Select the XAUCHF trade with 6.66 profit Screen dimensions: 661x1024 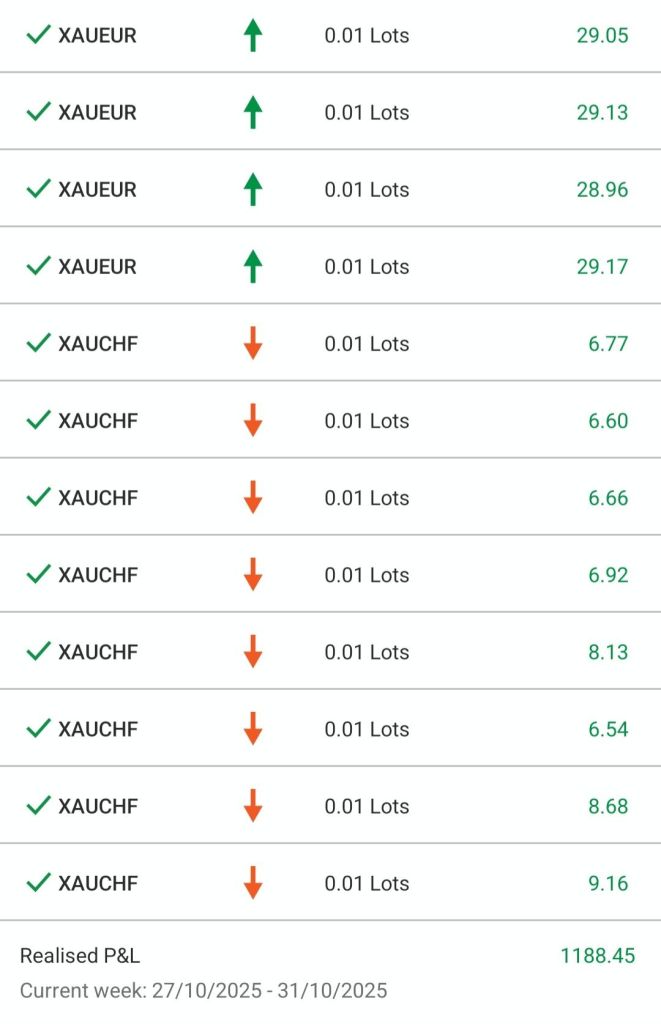tap(330, 497)
